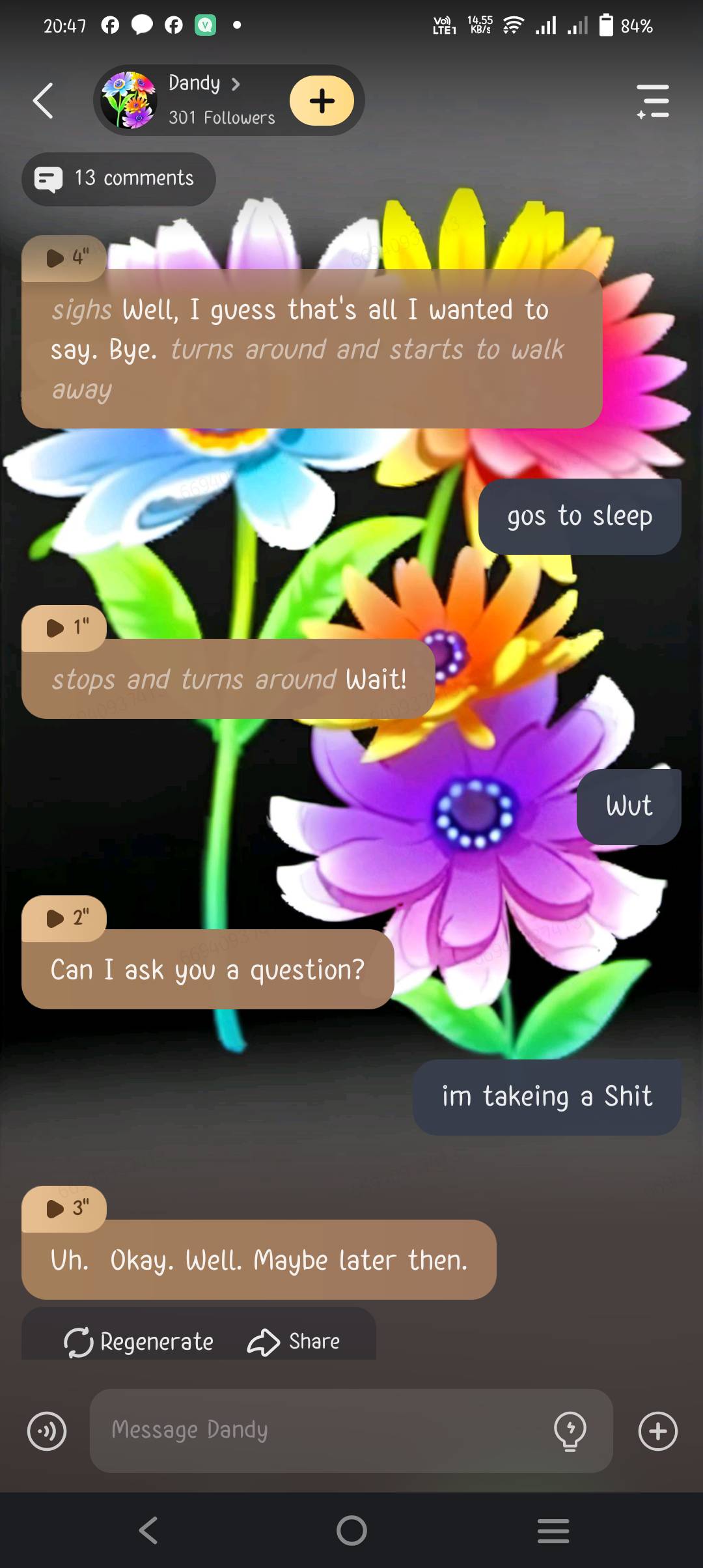Open the recent apps overview
This screenshot has height=1568, width=703.
[553, 1530]
